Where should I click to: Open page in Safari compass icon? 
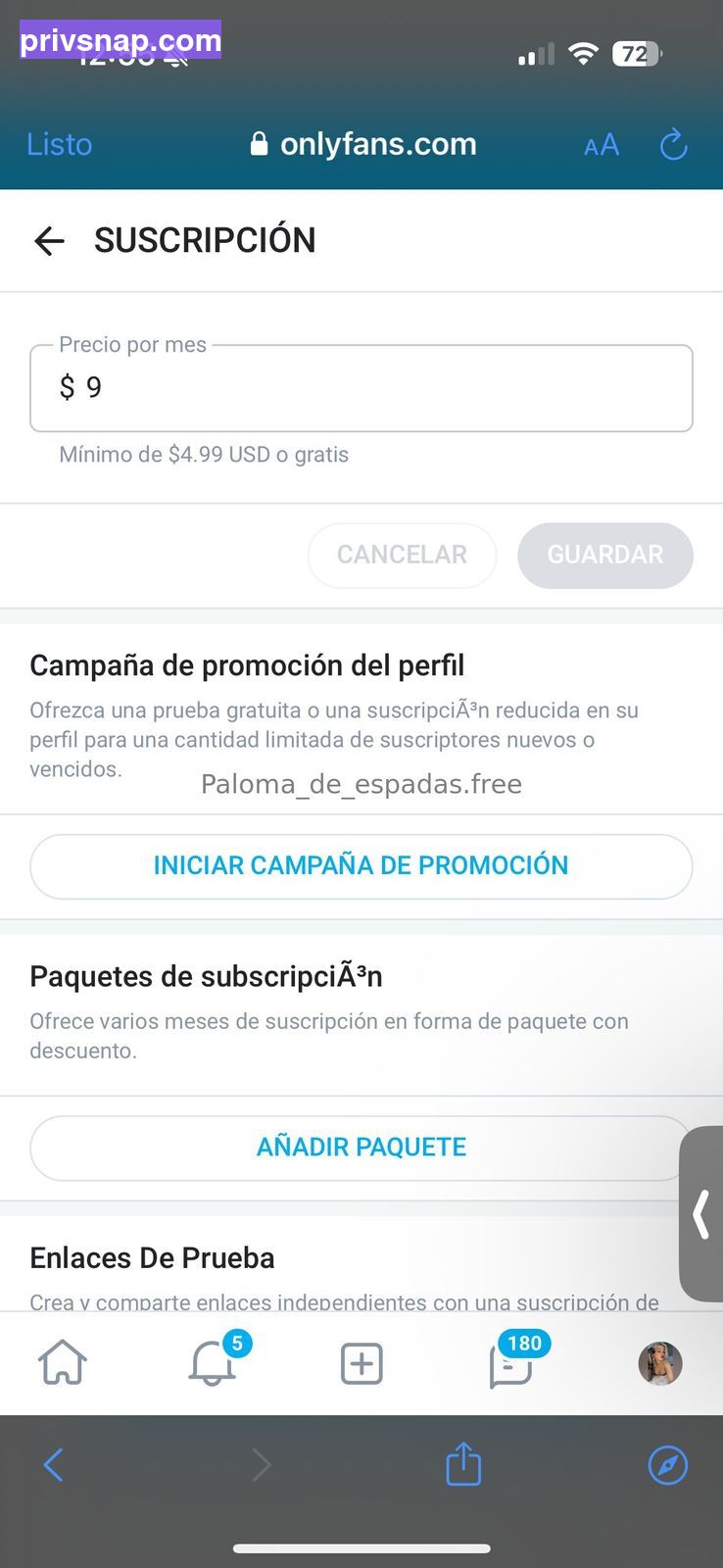pyautogui.click(x=668, y=1465)
